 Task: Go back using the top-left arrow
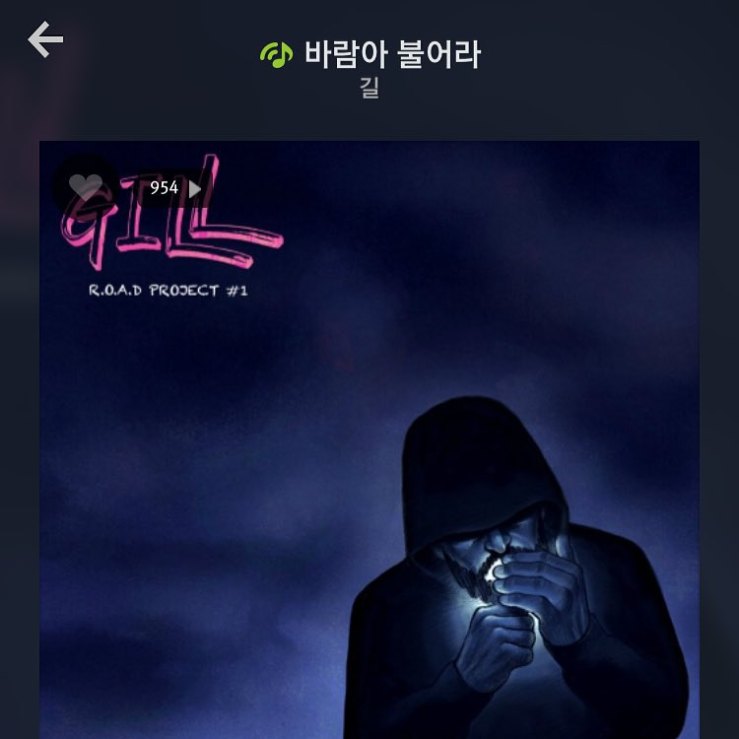pos(45,41)
